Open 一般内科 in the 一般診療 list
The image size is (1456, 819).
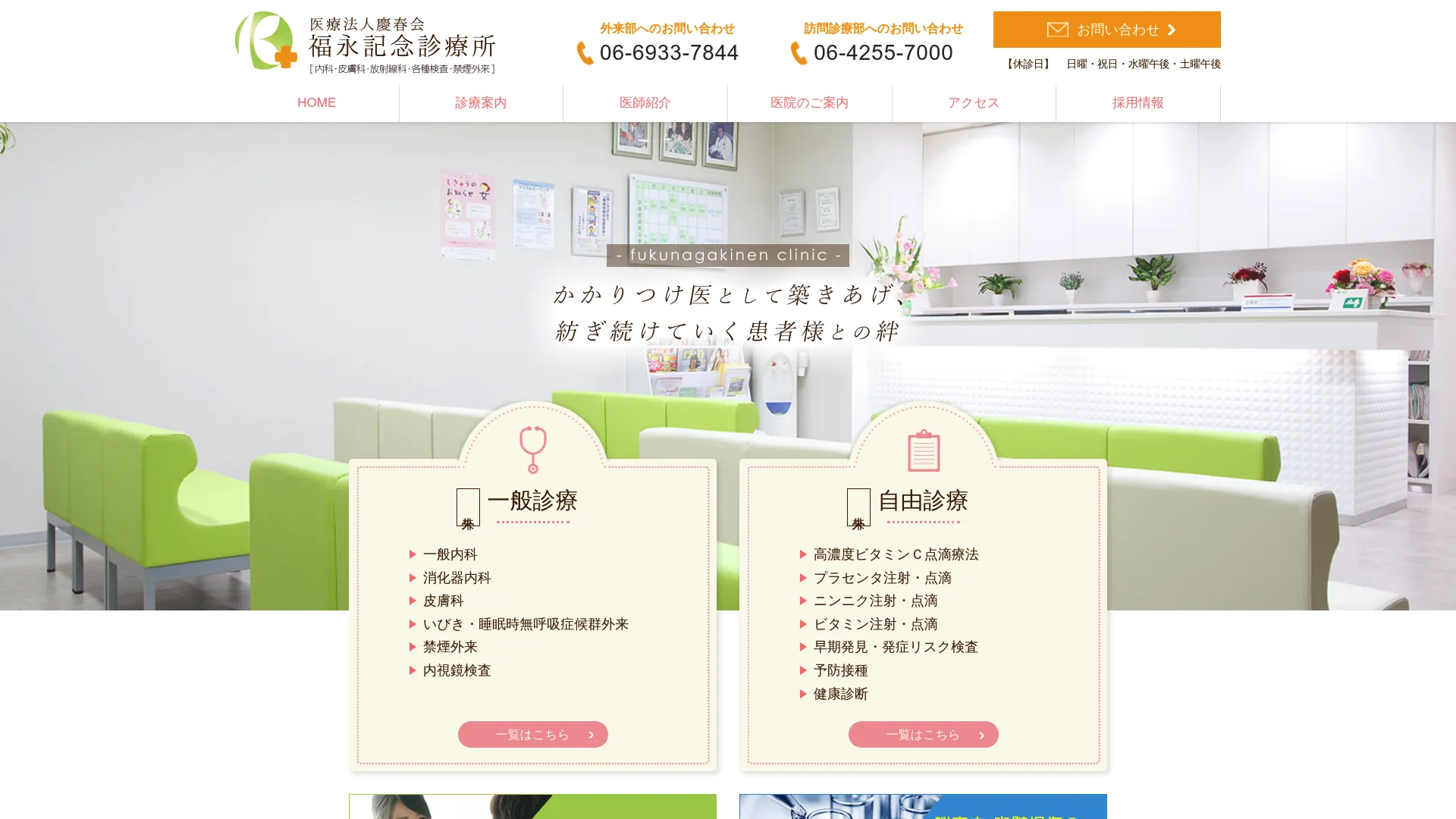tap(450, 554)
